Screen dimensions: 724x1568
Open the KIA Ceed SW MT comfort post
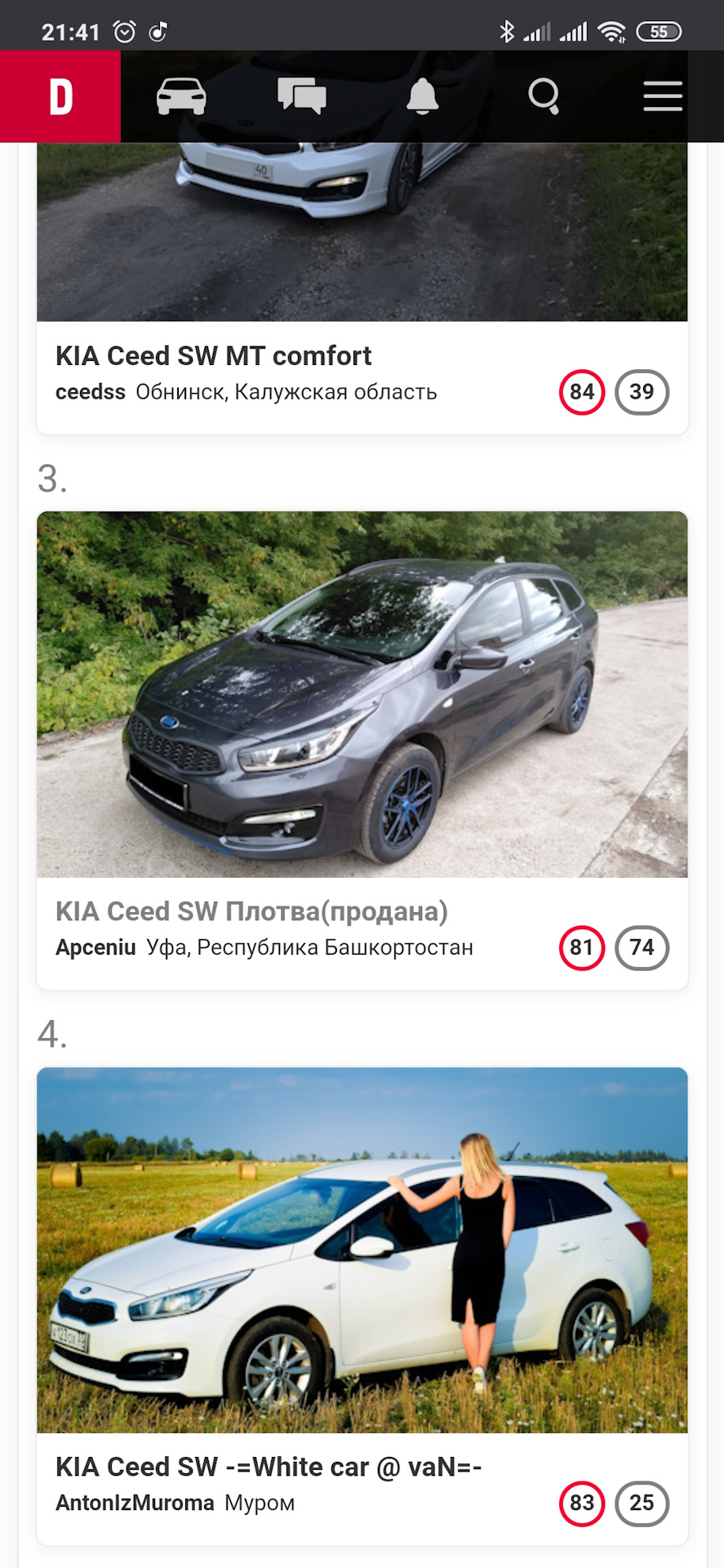[x=213, y=355]
